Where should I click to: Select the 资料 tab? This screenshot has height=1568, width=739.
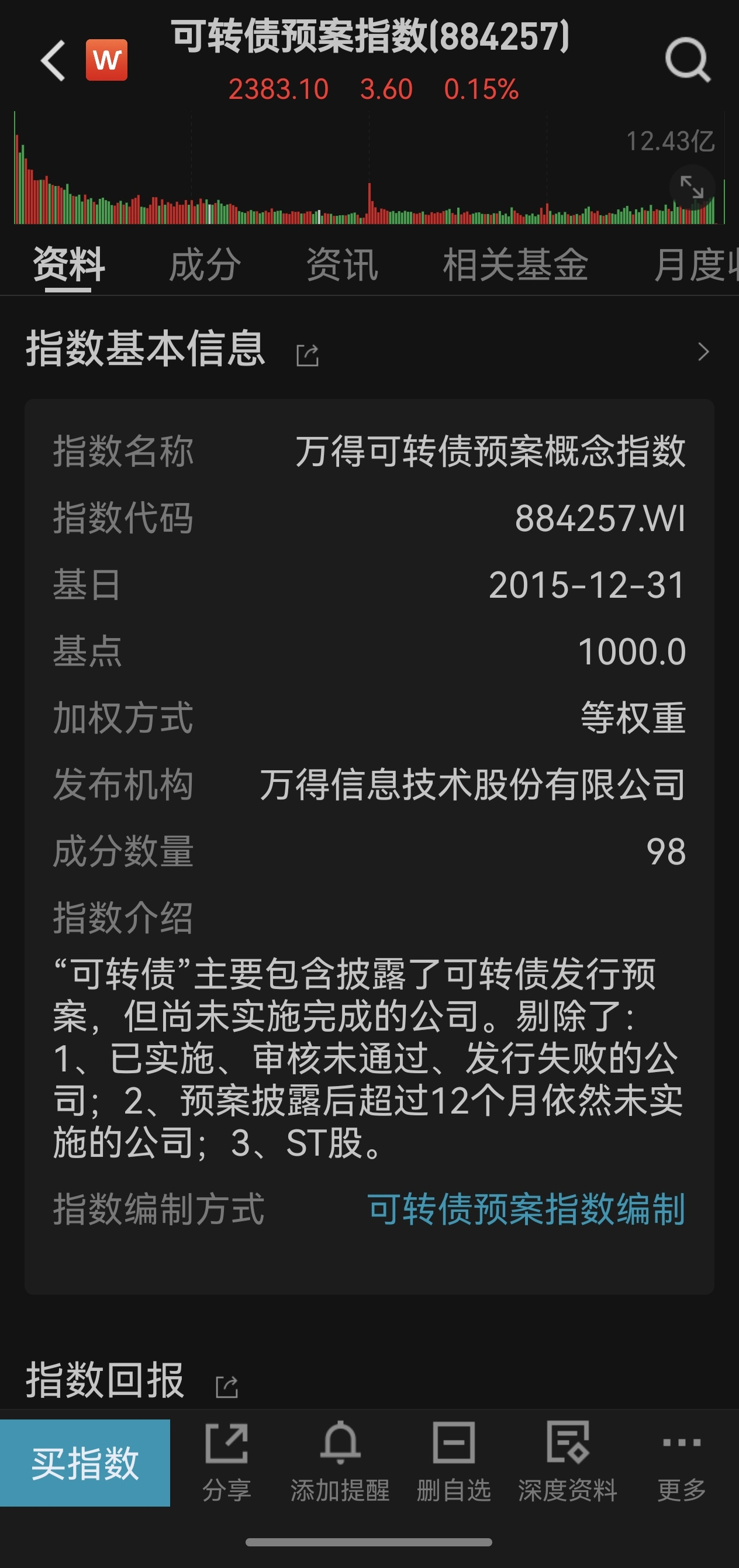[69, 266]
